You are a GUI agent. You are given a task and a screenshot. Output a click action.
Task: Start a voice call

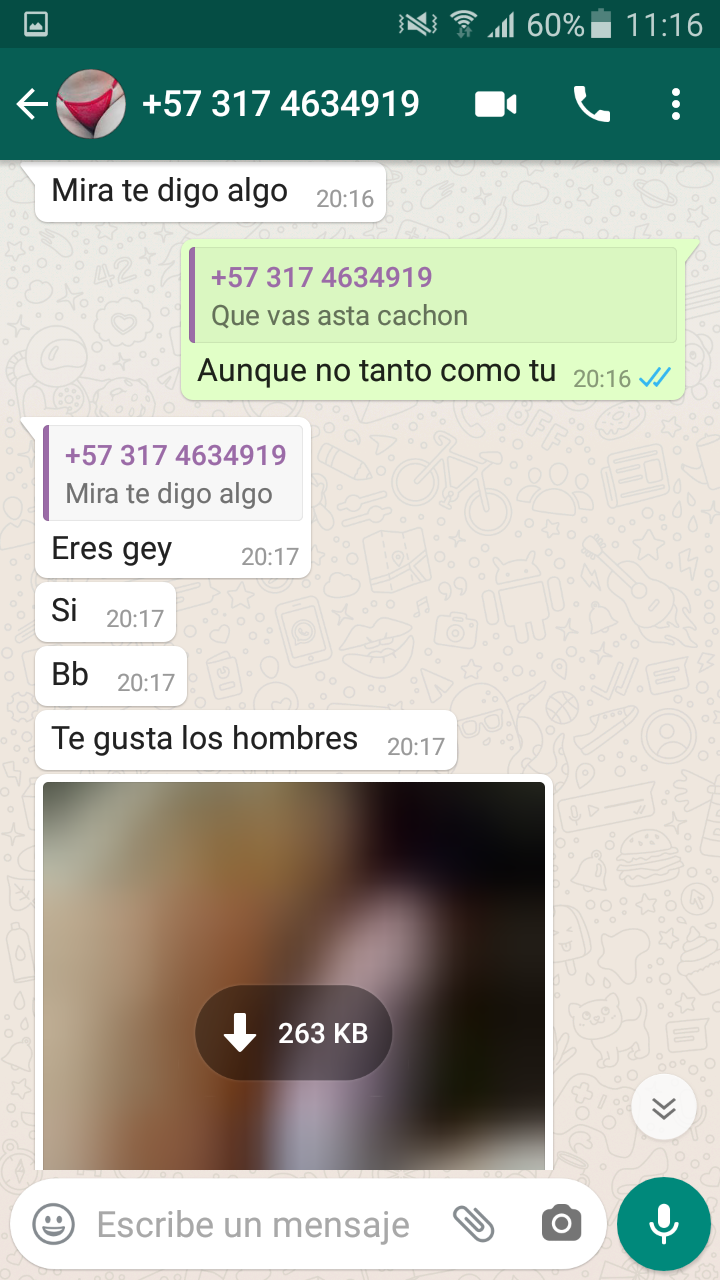591,104
